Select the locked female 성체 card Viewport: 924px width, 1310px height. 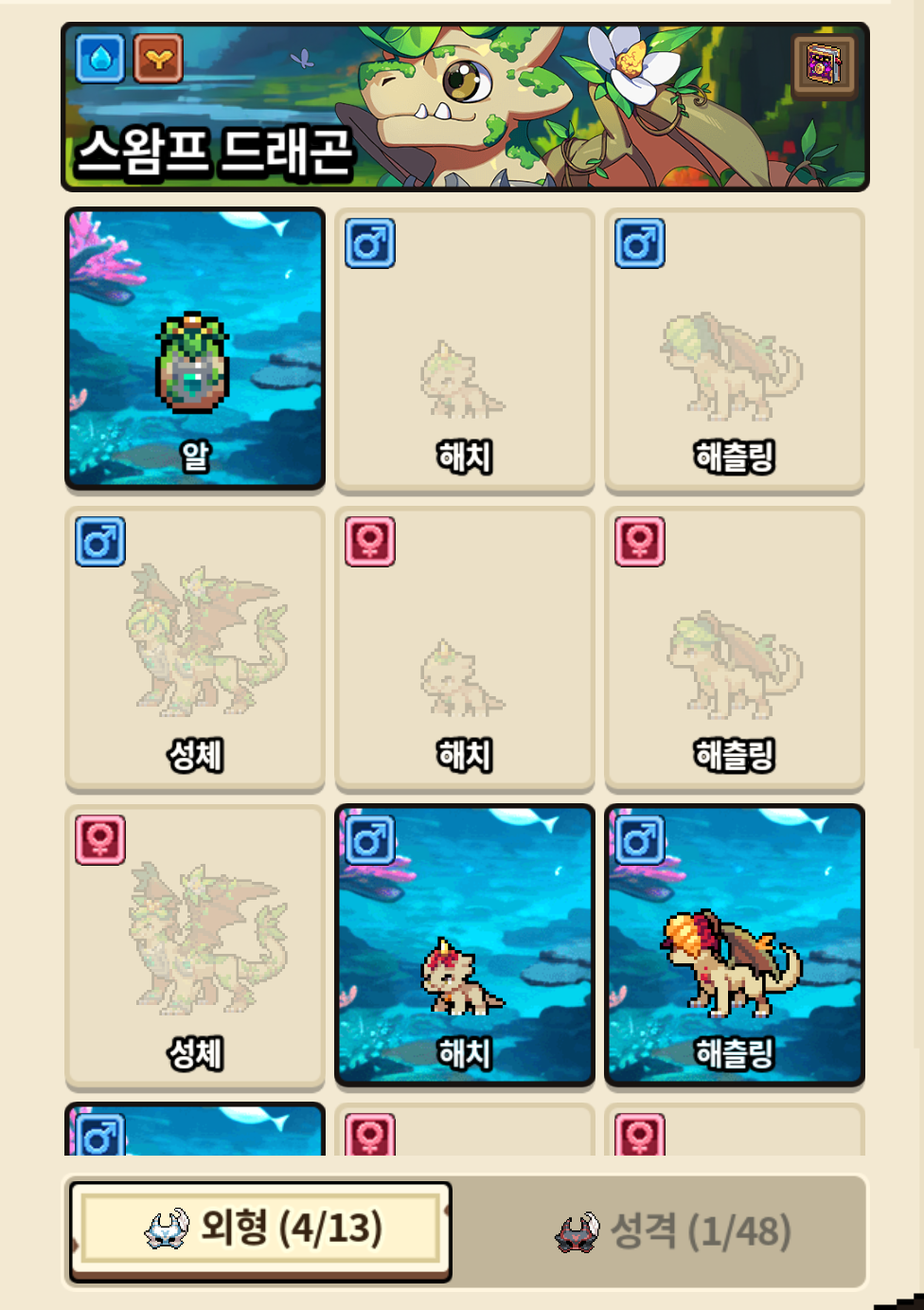(x=195, y=946)
